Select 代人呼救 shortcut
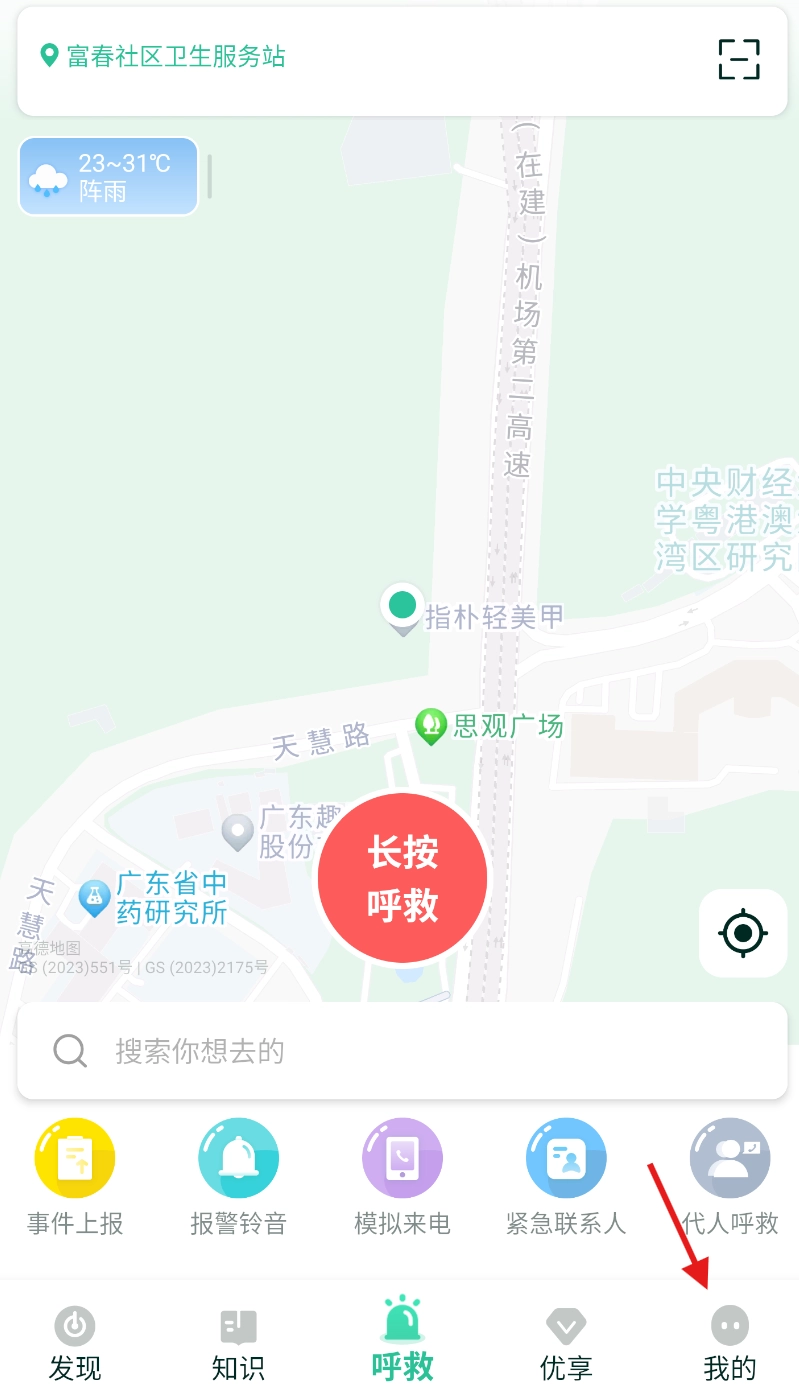This screenshot has height=1389, width=799. pos(730,1177)
